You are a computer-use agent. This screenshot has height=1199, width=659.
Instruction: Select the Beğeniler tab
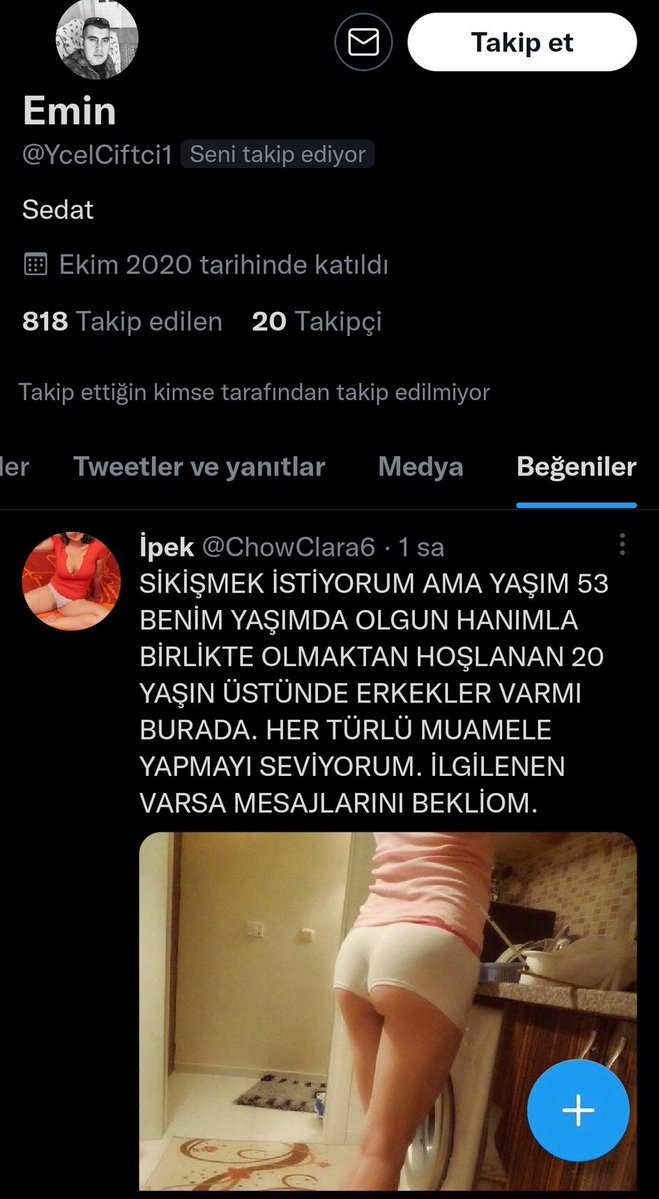(x=576, y=466)
